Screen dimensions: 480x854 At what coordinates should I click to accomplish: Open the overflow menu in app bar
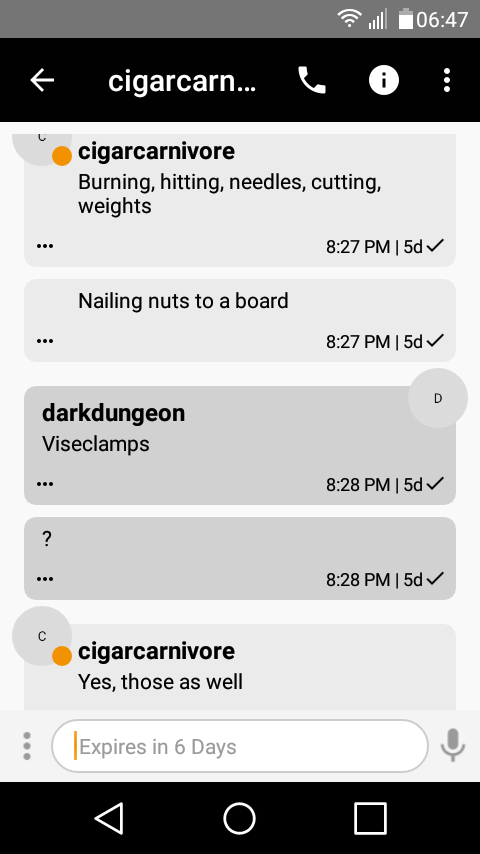tap(447, 81)
